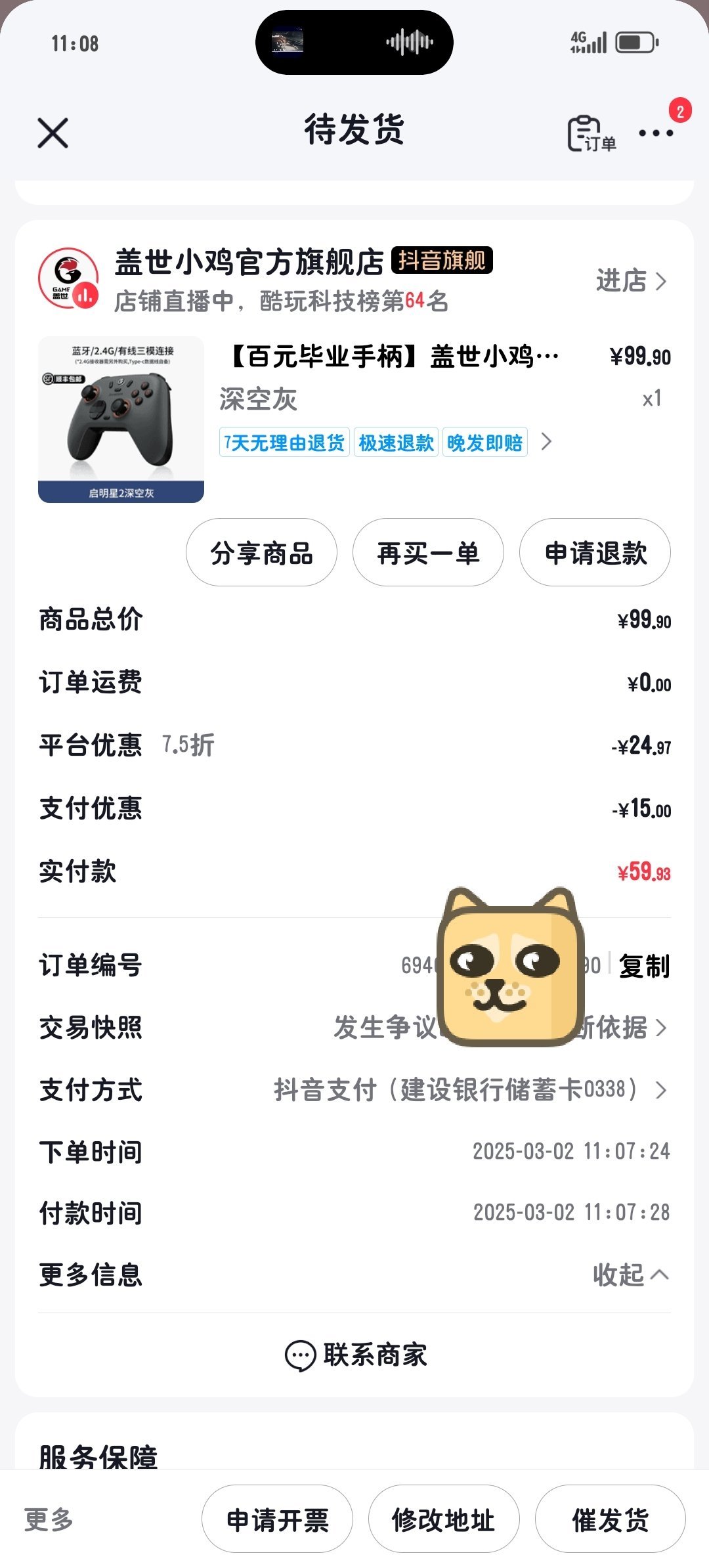This screenshot has height=1568, width=709.
Task: Request an invoice with 申请开票
Action: click(277, 1519)
